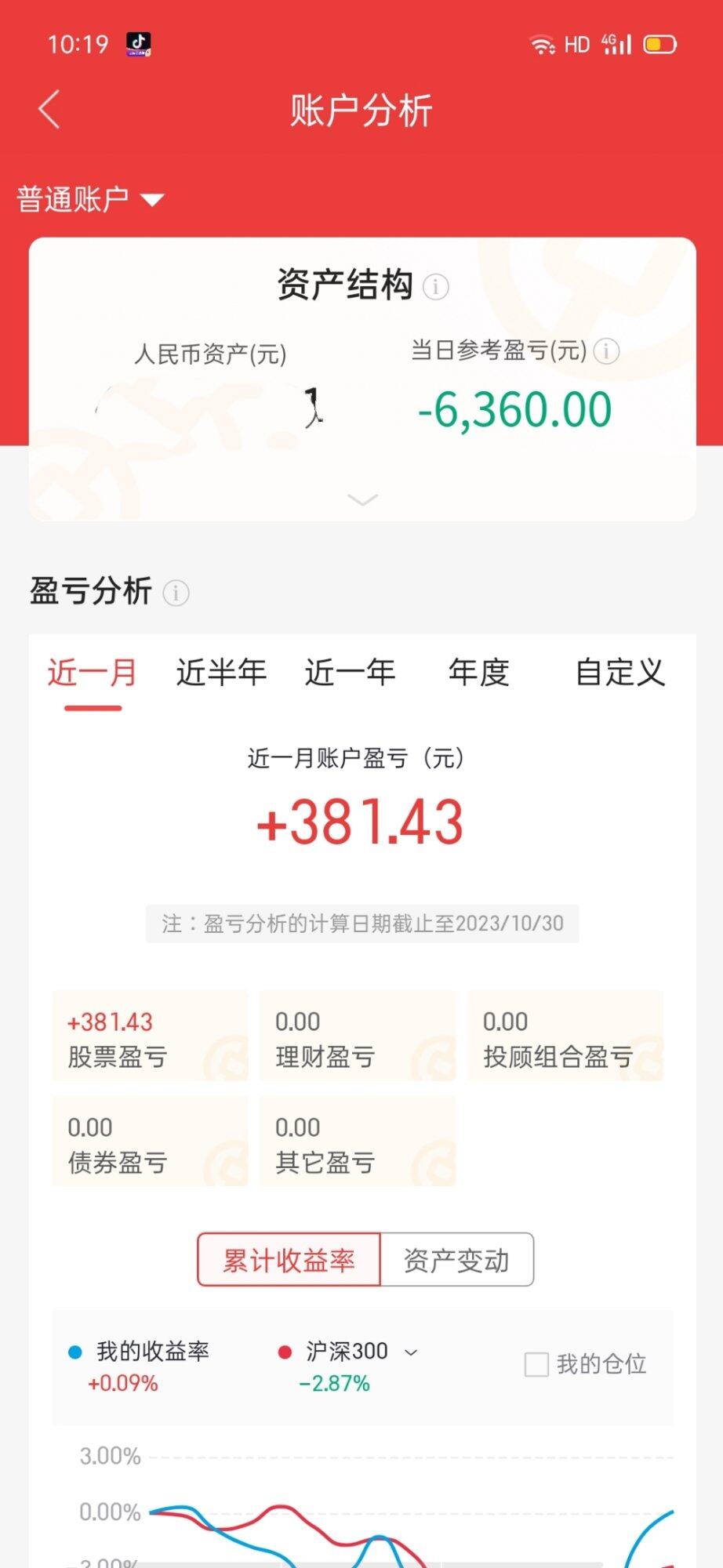
Task: Switch to the 近半年 tab
Action: [221, 673]
